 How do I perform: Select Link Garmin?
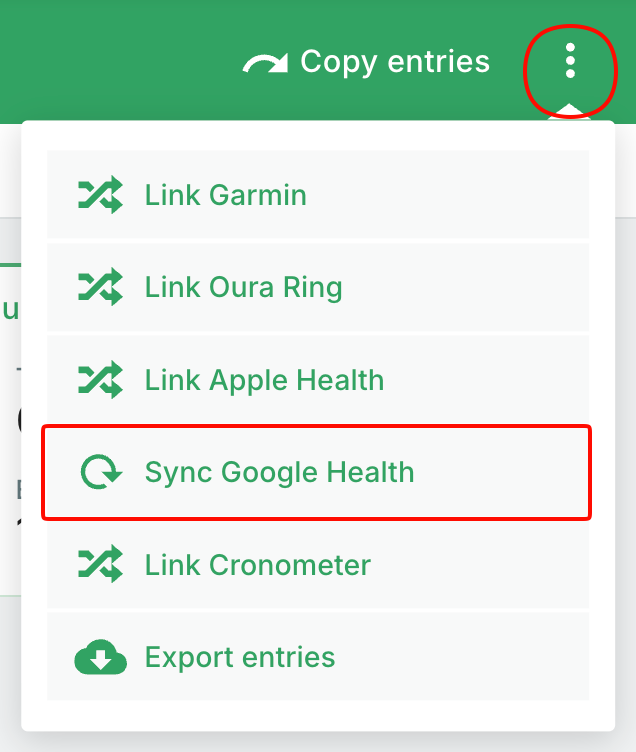coord(318,194)
